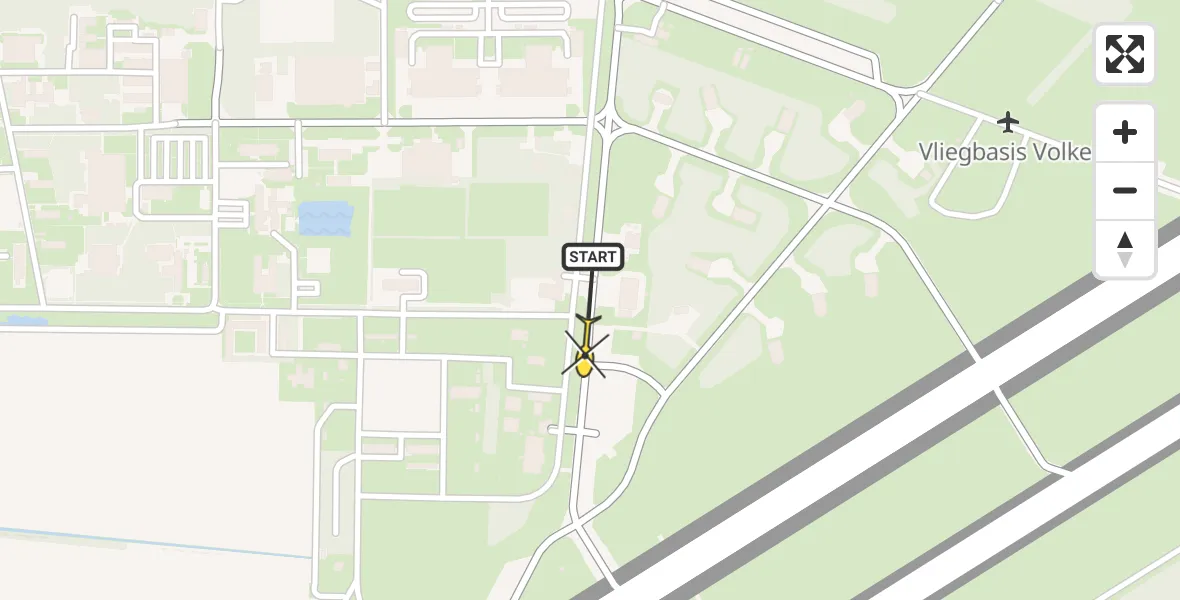Zoom out of the map
This screenshot has height=600, width=1180.
[x=1125, y=190]
